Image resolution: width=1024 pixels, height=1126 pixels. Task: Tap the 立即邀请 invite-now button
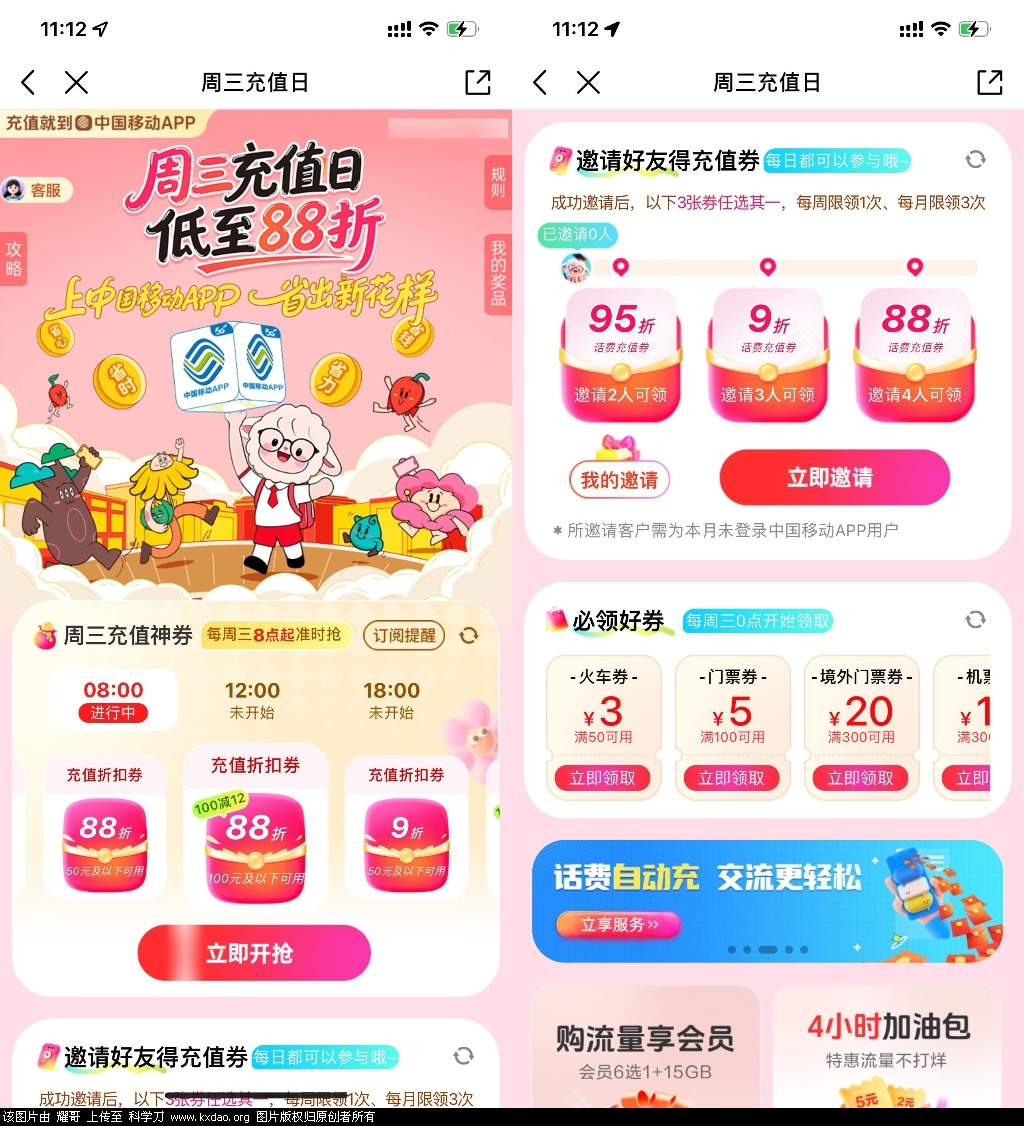point(834,478)
